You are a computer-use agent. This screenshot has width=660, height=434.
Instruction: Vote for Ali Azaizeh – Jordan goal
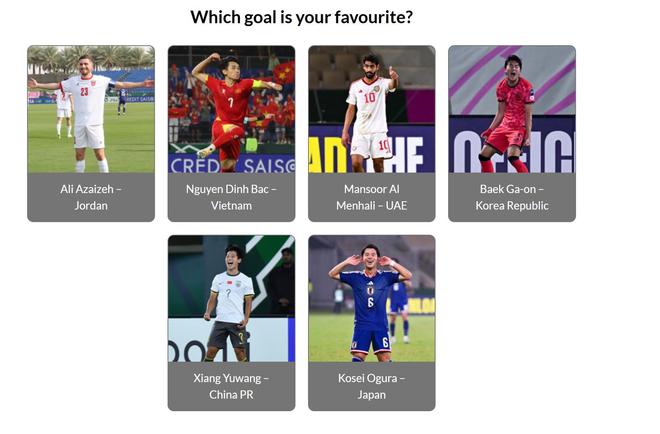91,133
